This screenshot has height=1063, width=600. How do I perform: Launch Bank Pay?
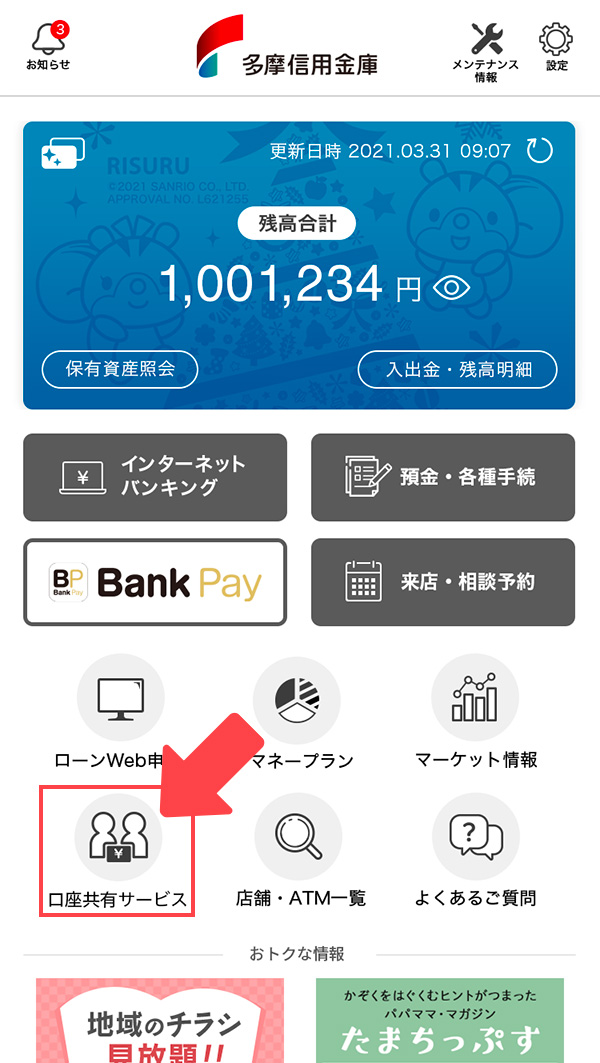pyautogui.click(x=155, y=582)
